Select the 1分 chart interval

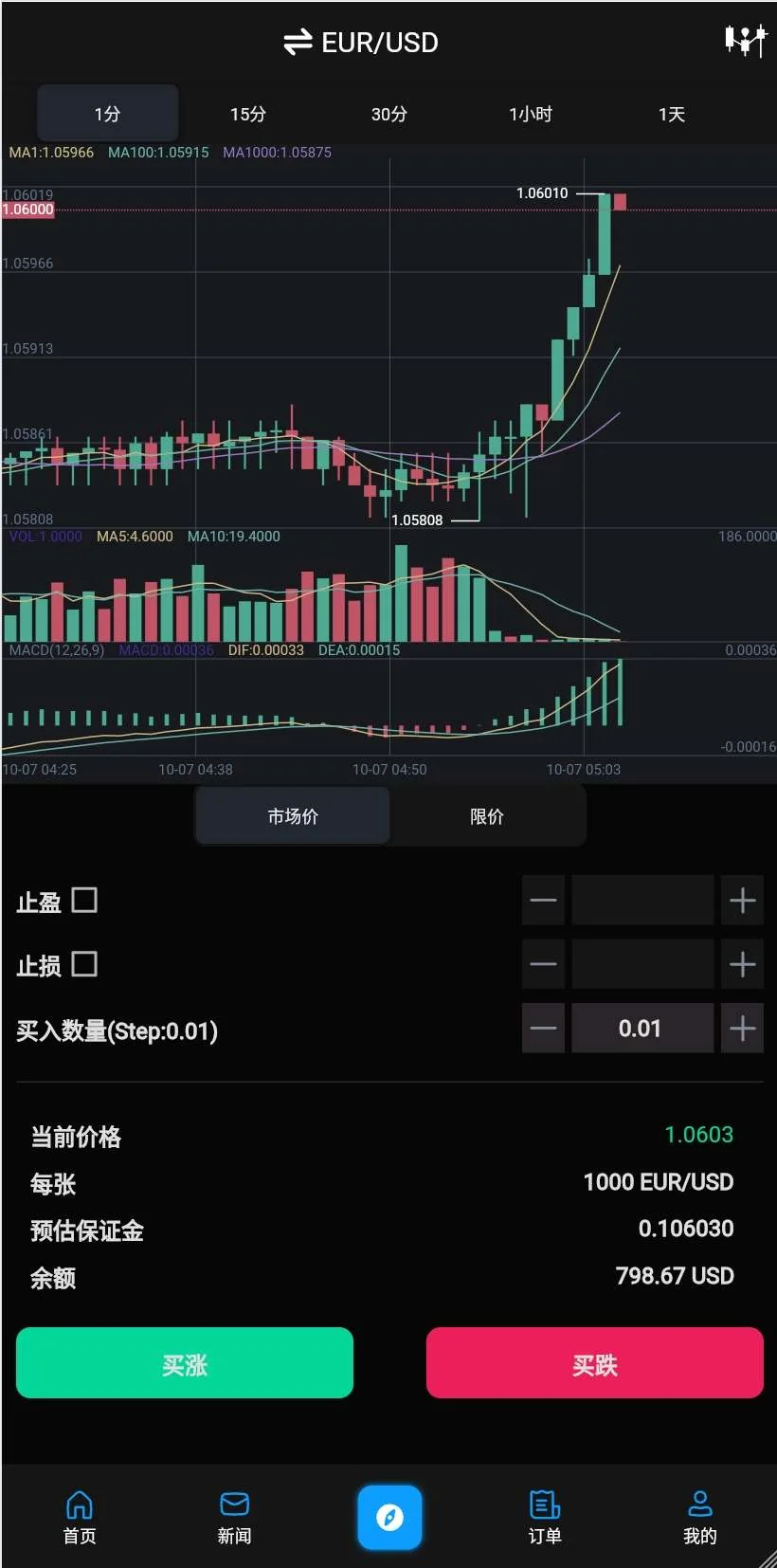tap(107, 114)
